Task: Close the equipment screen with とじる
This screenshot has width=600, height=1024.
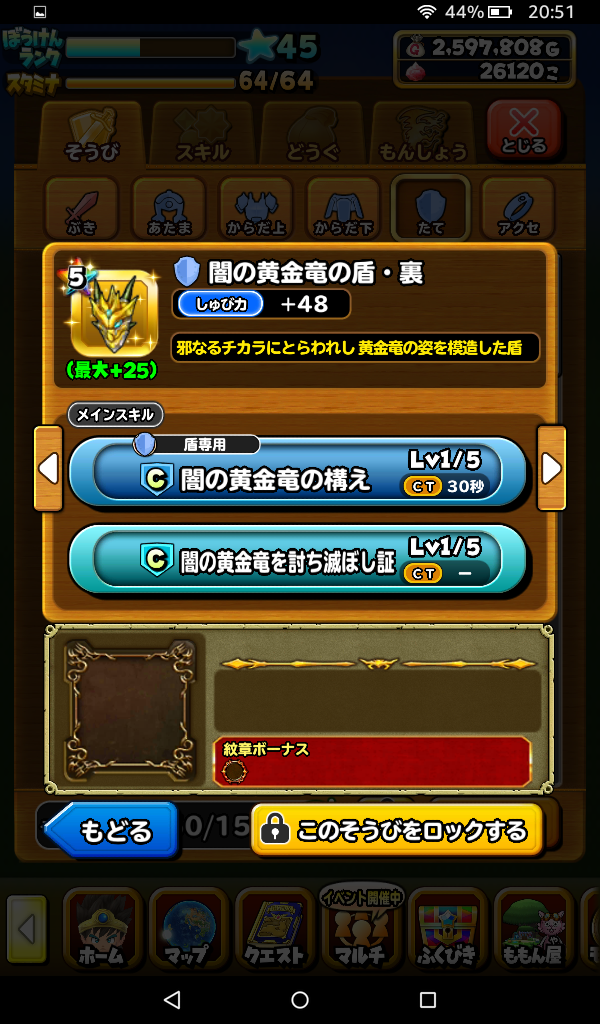Action: (523, 131)
